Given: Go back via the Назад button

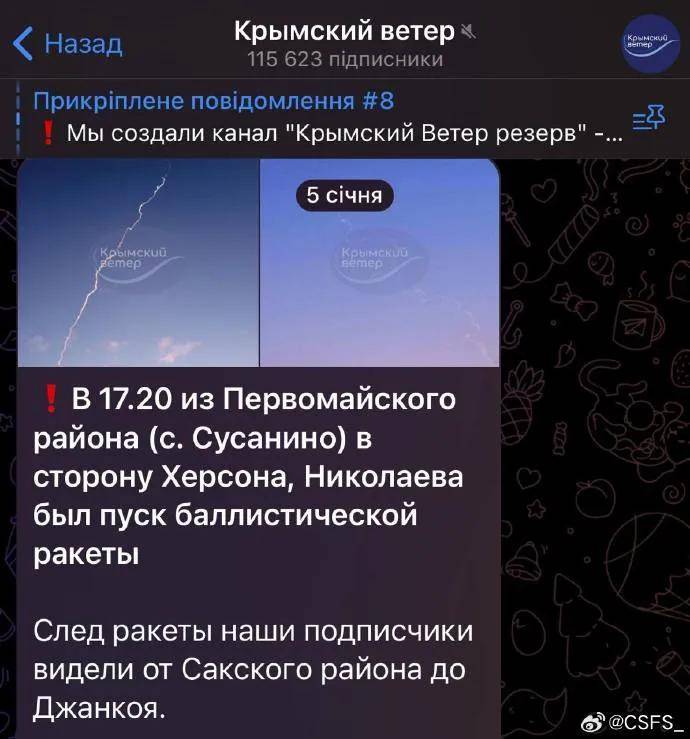Looking at the screenshot, I should click(68, 43).
